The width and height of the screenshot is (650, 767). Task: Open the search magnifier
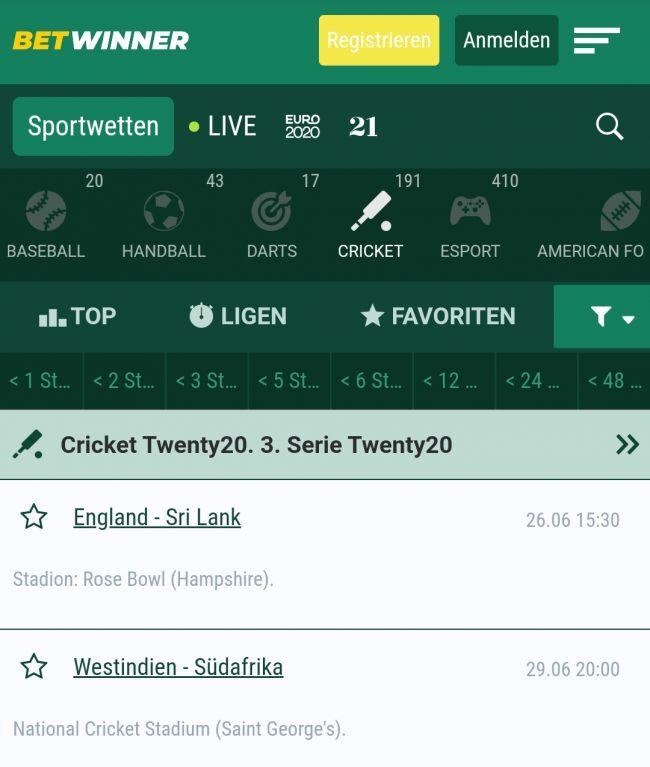click(609, 126)
